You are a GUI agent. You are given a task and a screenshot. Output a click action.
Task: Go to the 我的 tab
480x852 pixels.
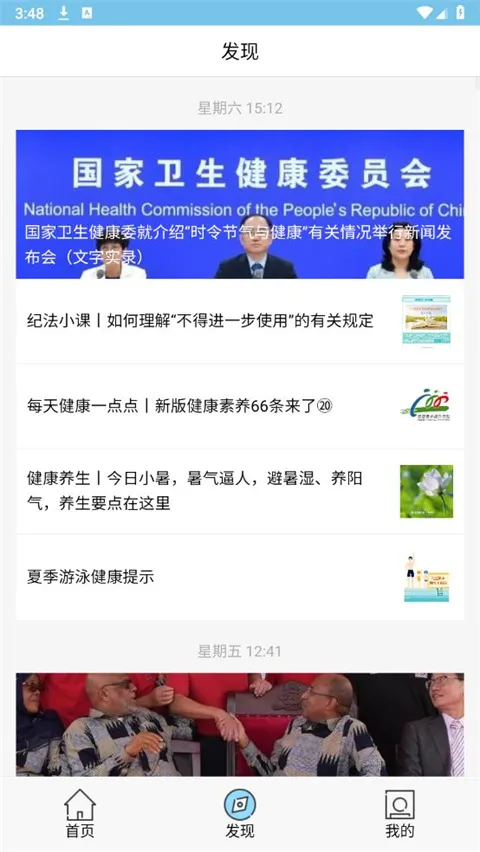click(400, 813)
